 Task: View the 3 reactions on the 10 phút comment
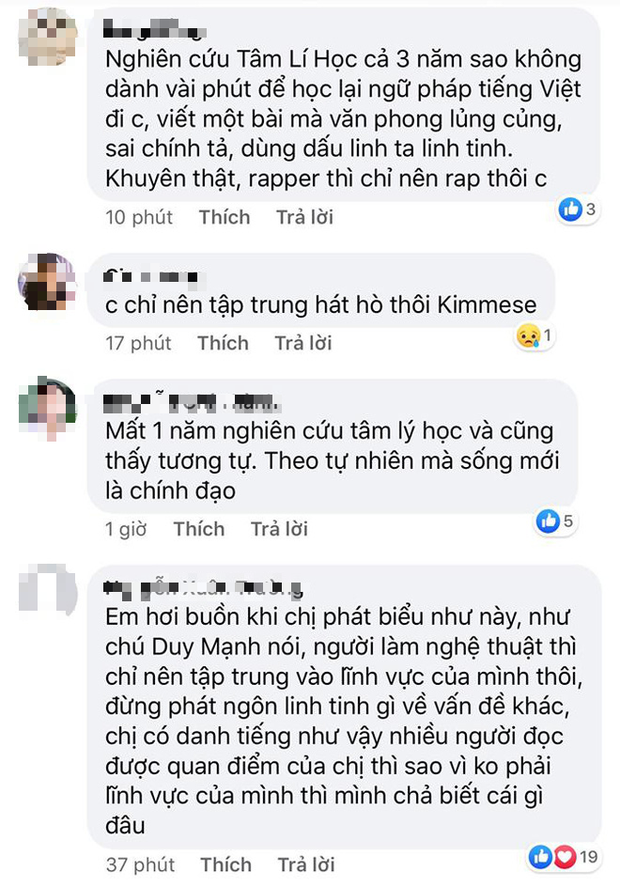point(579,209)
